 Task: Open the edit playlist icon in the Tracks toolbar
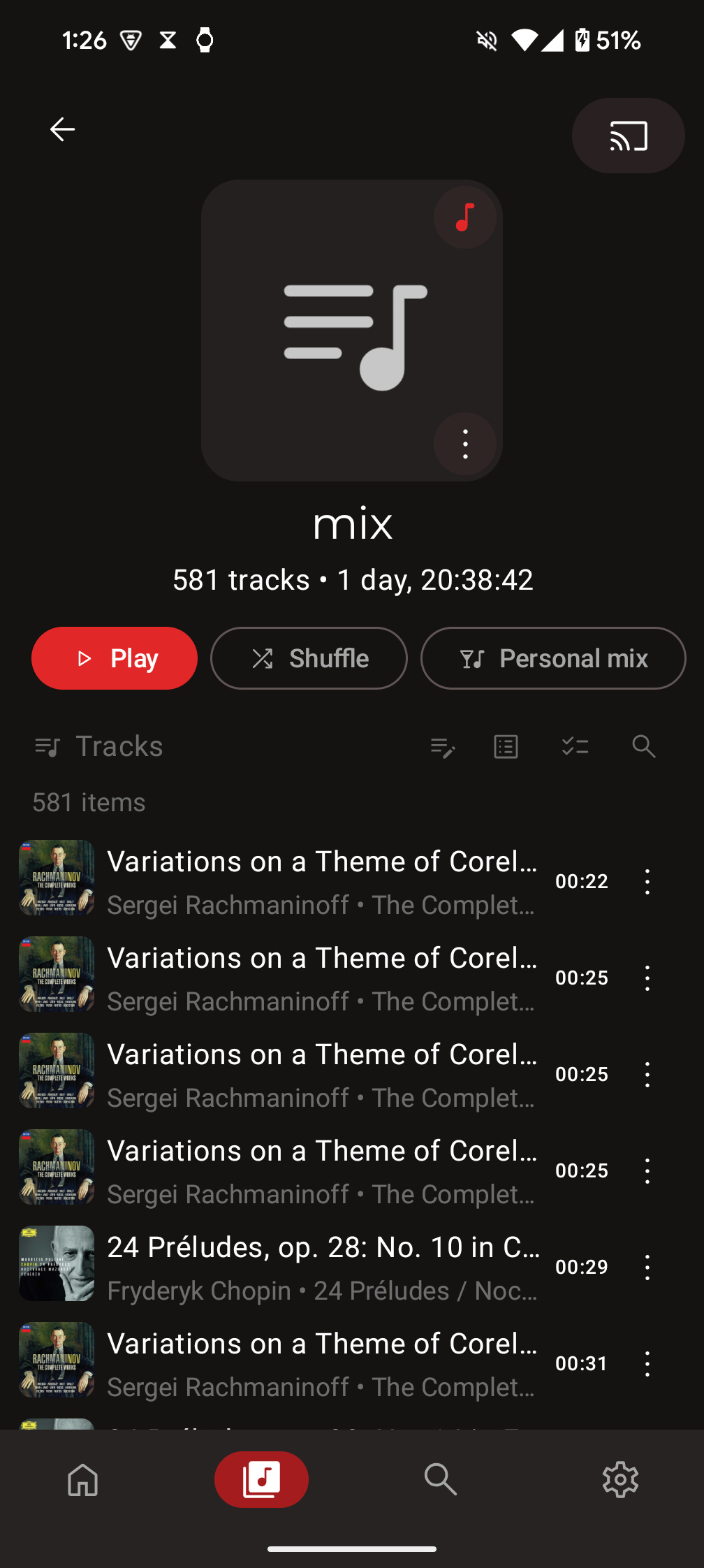click(443, 747)
